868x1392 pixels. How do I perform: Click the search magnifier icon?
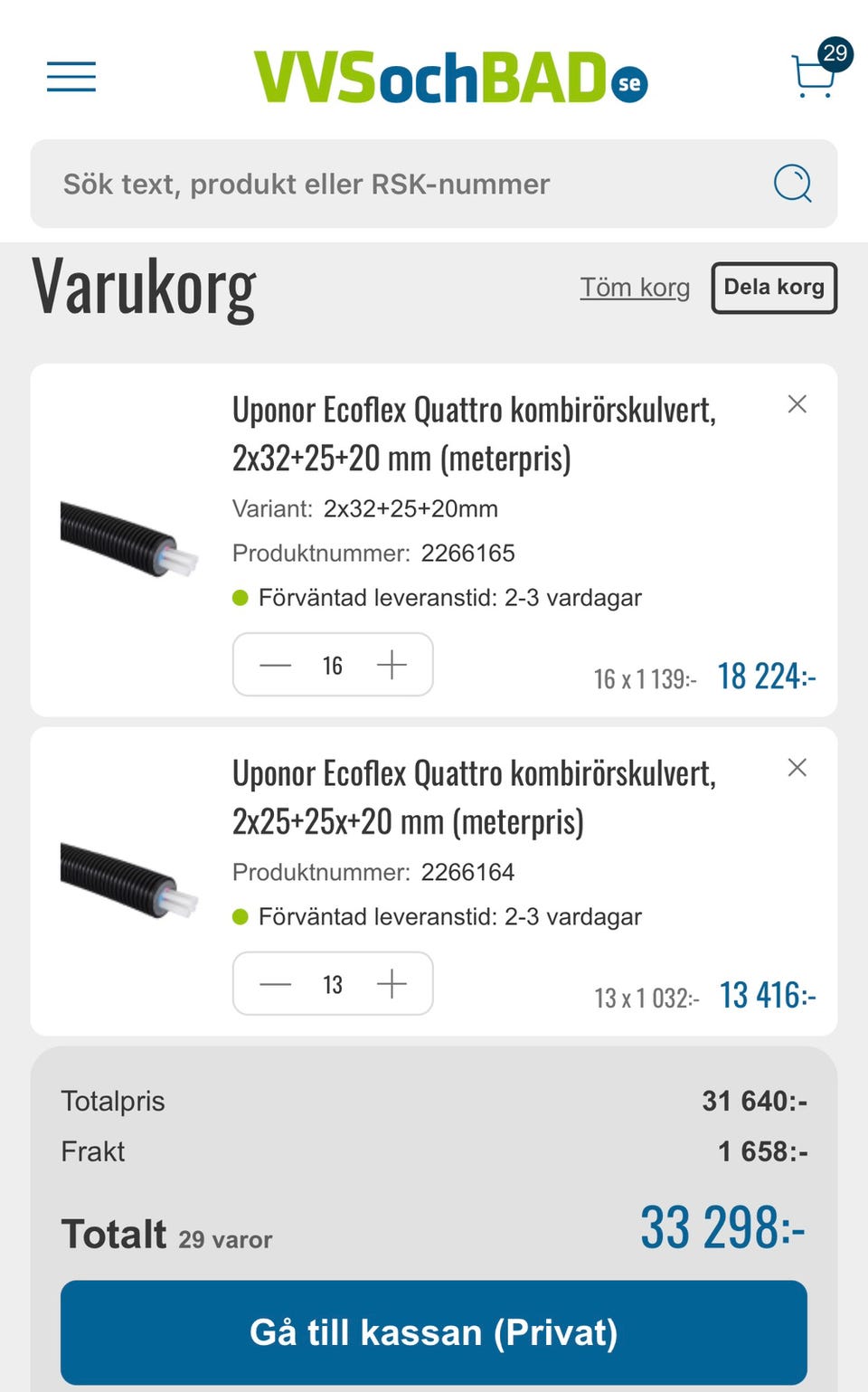pos(792,184)
